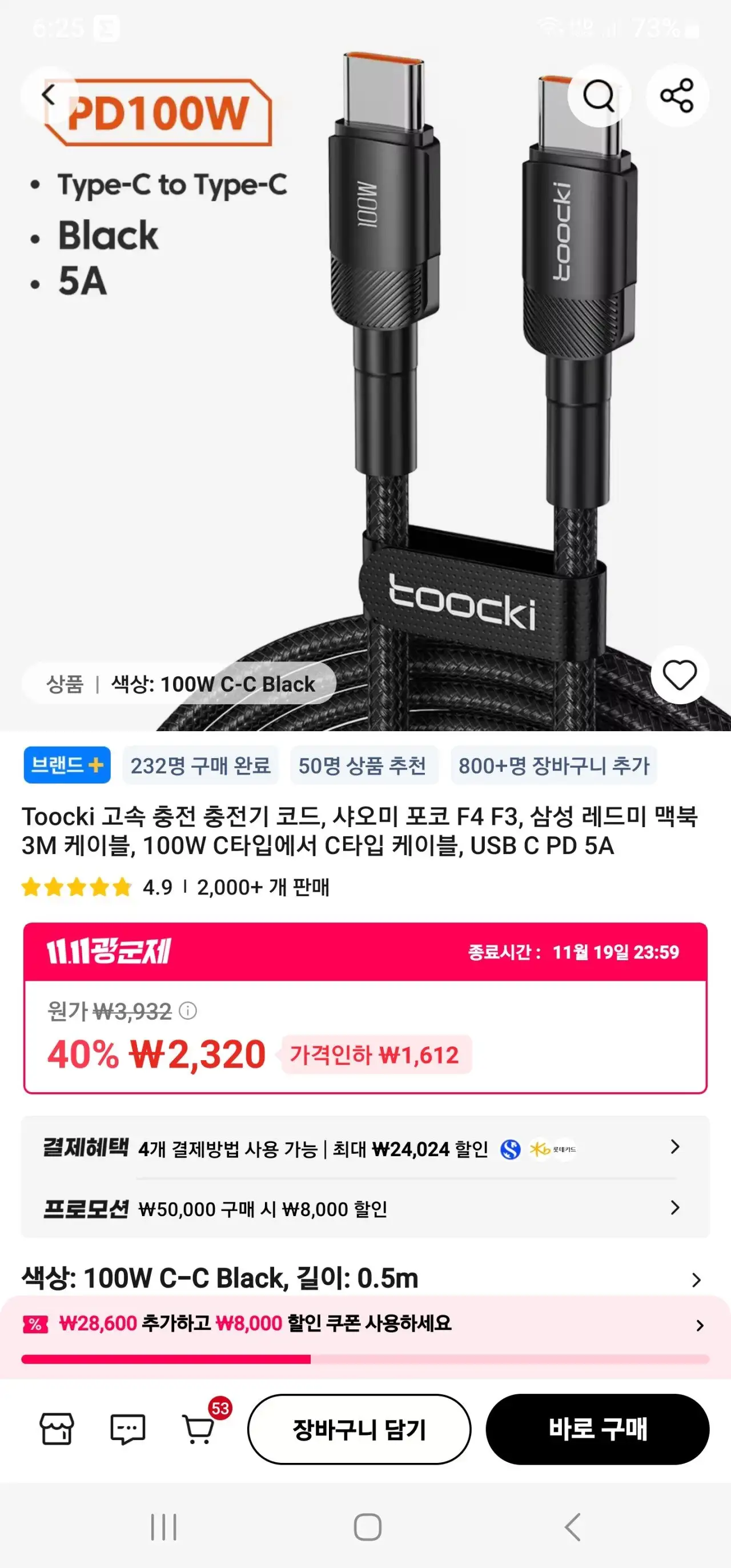The image size is (731, 1568).
Task: Go back using the top-left arrow
Action: click(49, 95)
